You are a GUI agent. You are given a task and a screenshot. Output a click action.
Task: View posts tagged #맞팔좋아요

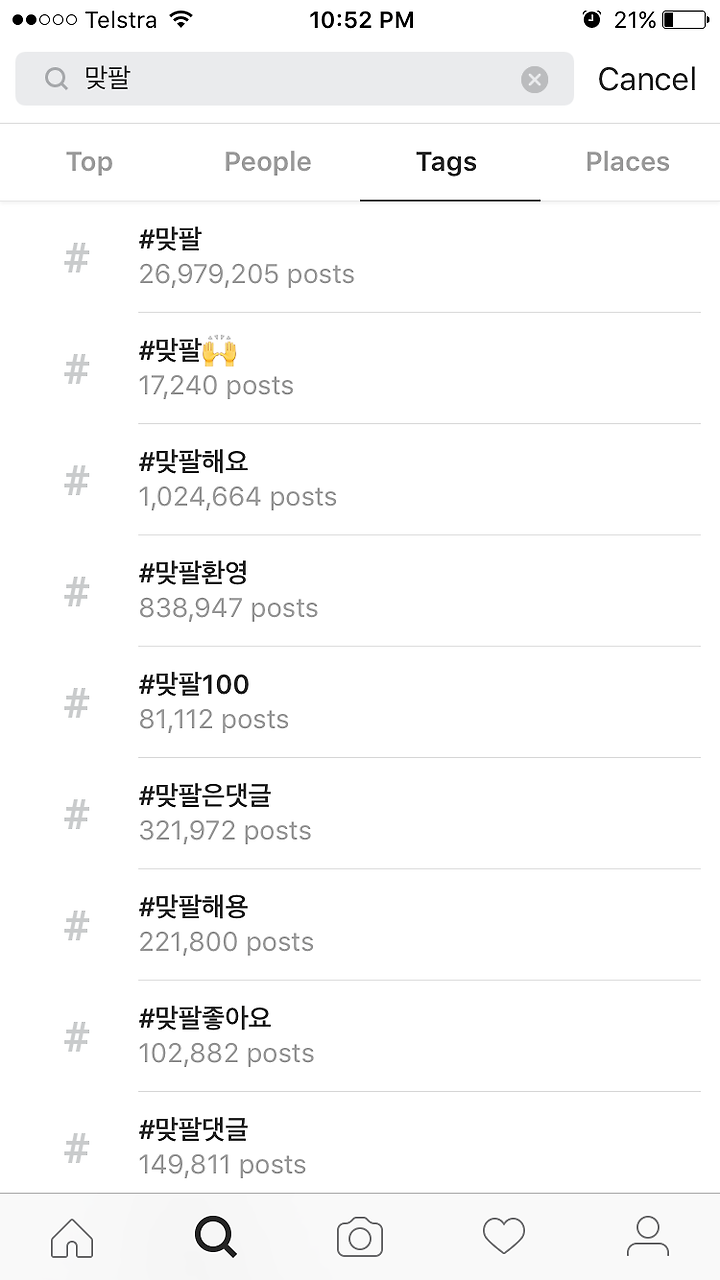[360, 1034]
